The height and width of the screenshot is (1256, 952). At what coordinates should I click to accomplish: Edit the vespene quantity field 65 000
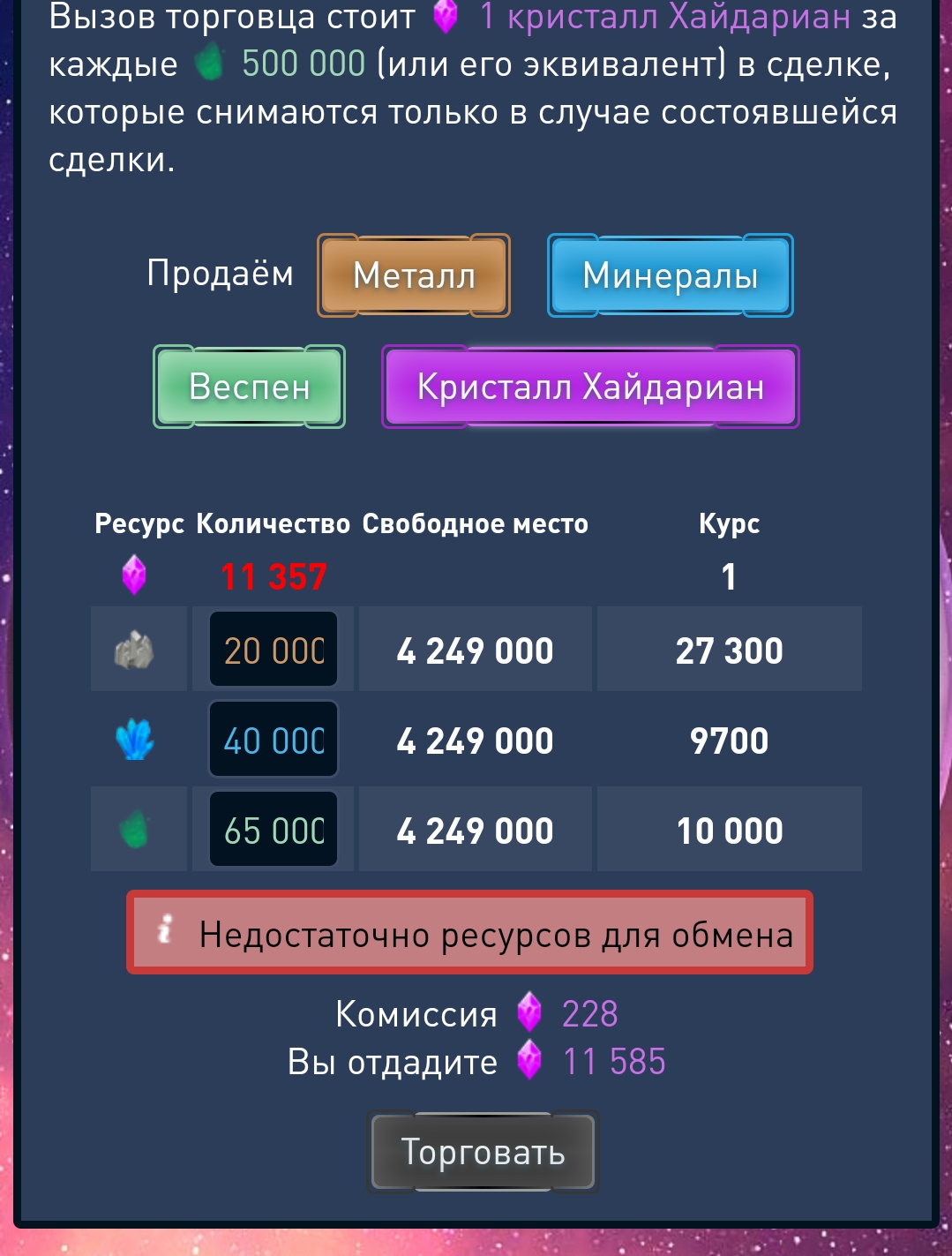(x=274, y=830)
